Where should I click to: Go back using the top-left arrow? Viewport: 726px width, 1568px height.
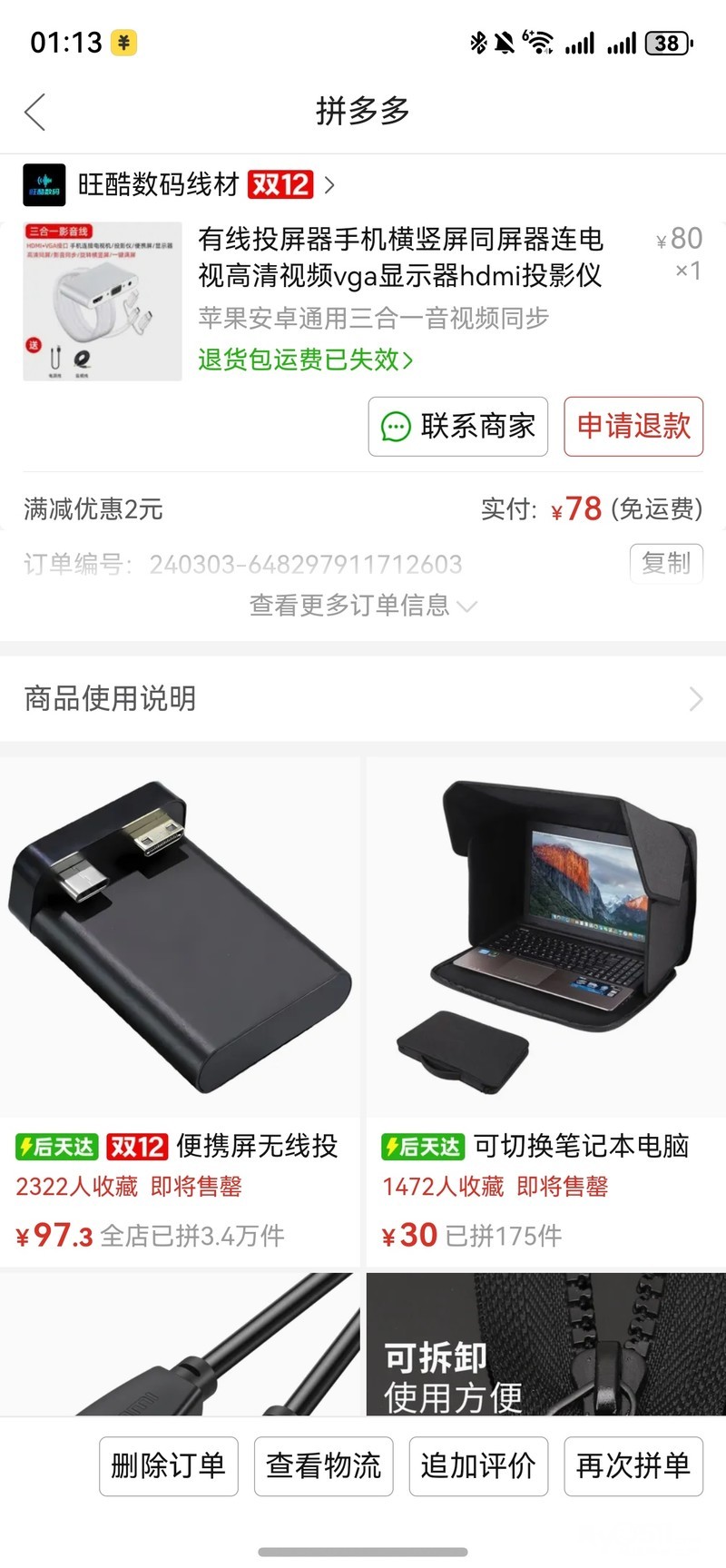tap(34, 113)
